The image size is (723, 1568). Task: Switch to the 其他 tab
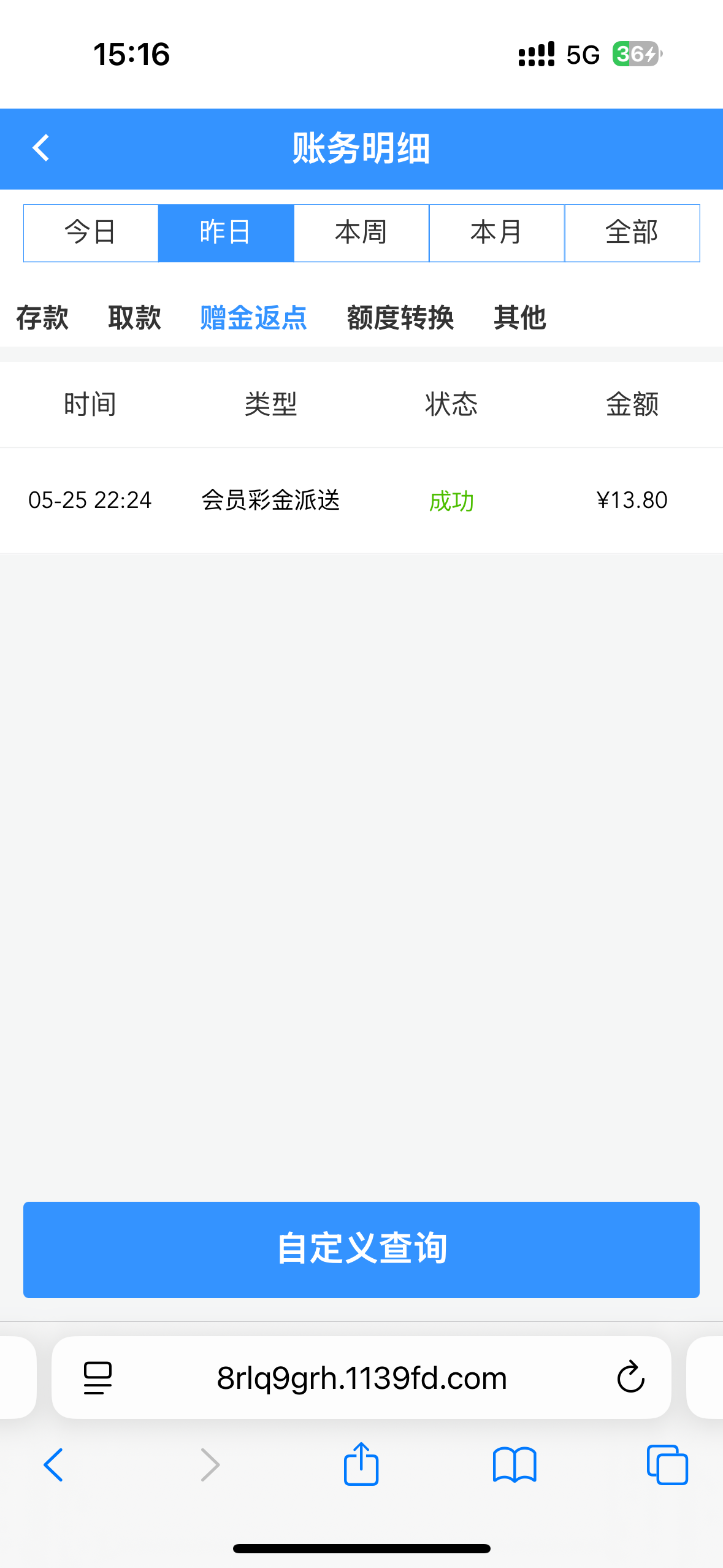[x=519, y=318]
